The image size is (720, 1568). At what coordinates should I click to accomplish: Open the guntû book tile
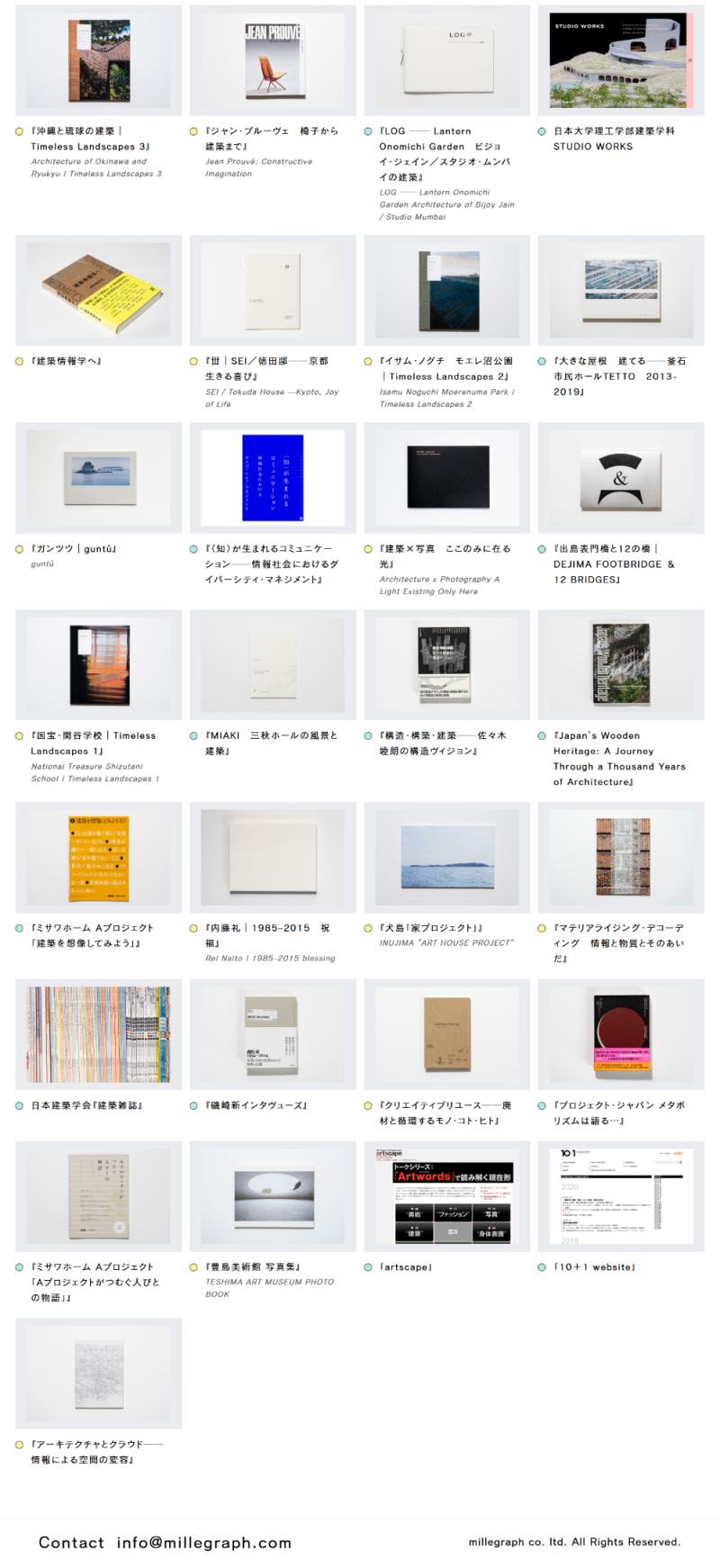tap(98, 478)
